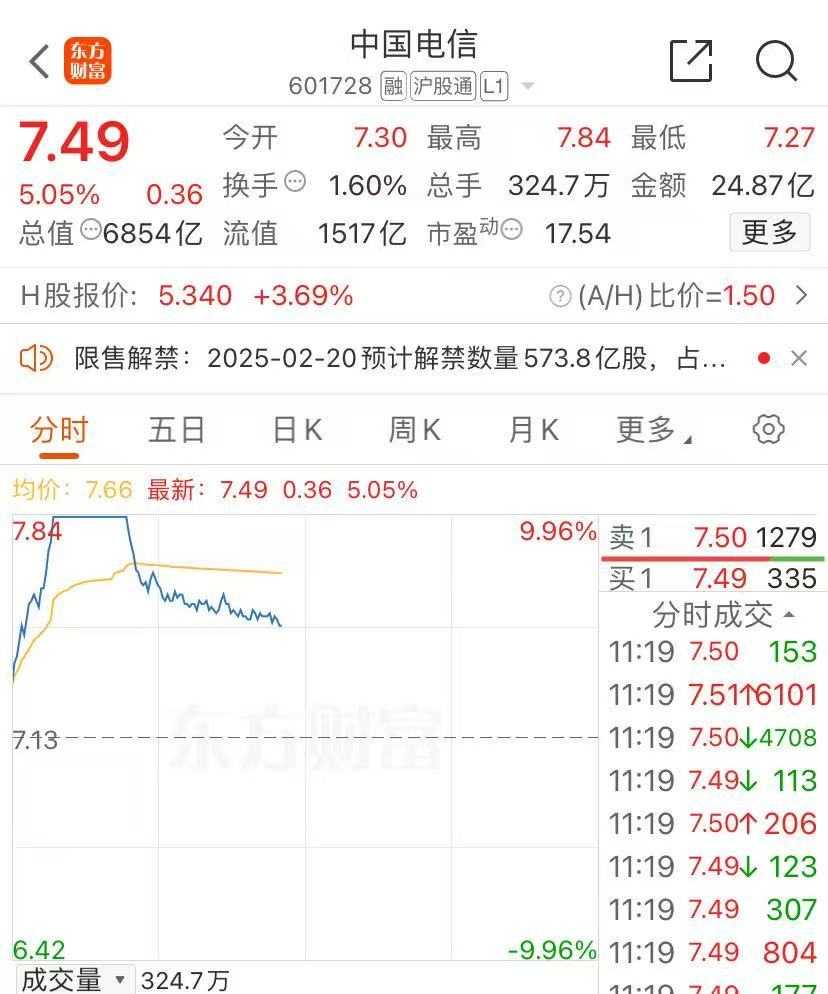
Task: Dismiss the 限售解禁 notice
Action: [x=799, y=358]
